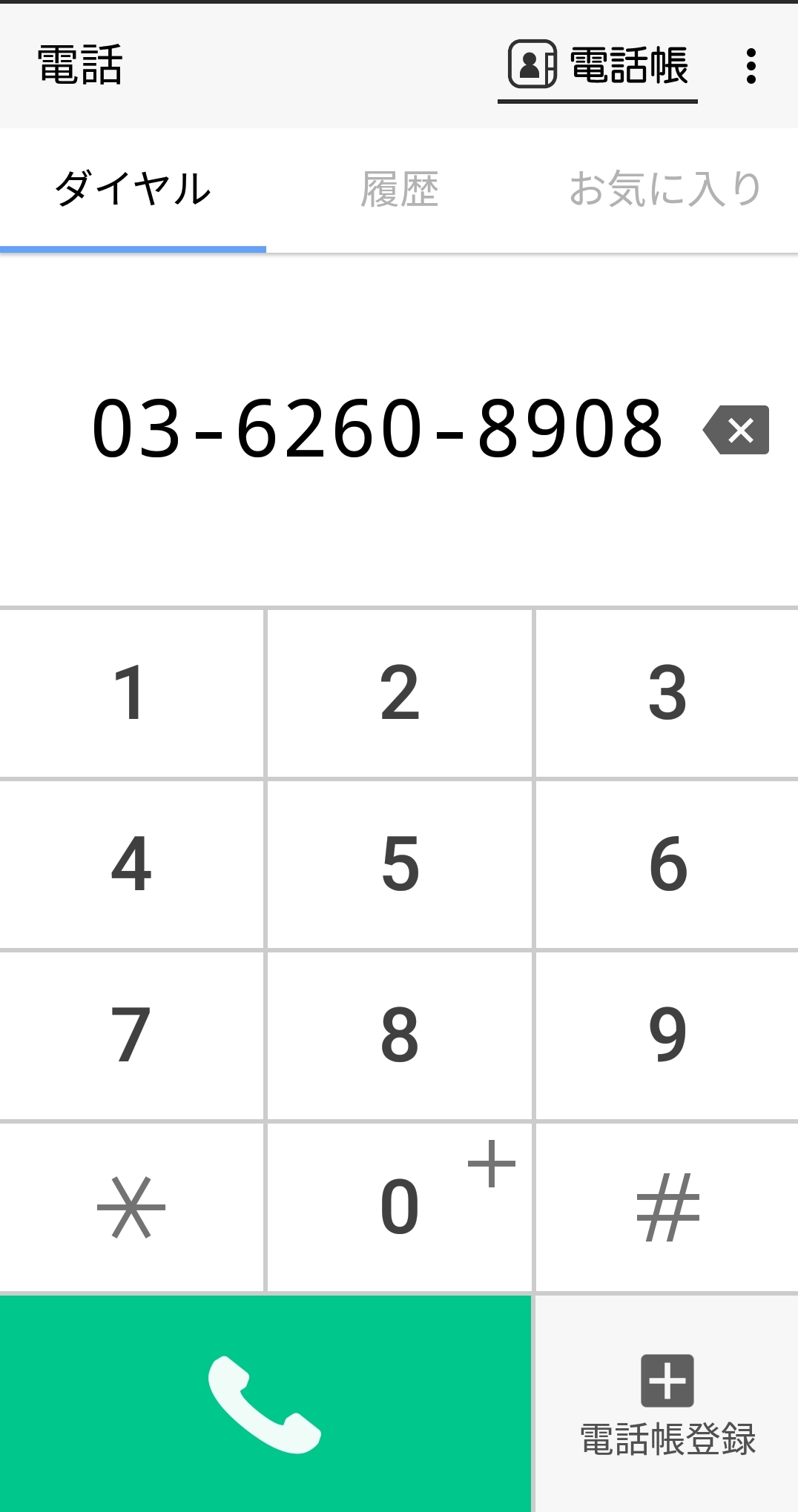Screen dimensions: 798x1512
Task: Switch to the 履歴 history tab
Action: [399, 190]
